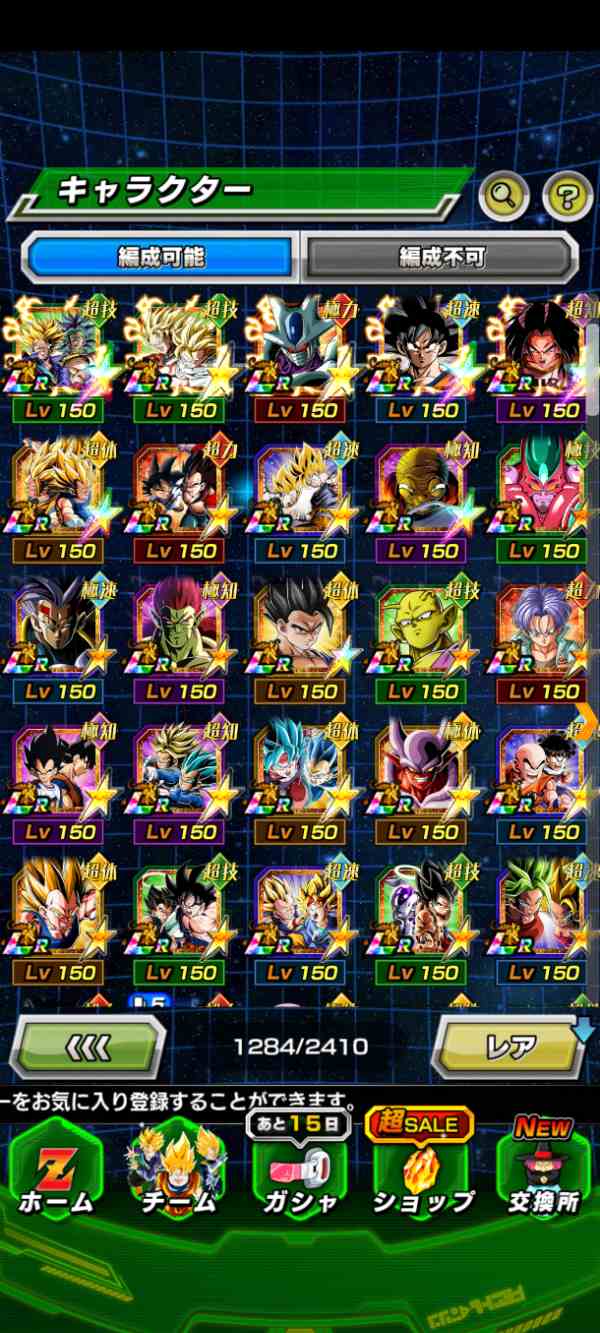Switch to the 編成可能 tab
600x1333 pixels.
click(x=161, y=257)
